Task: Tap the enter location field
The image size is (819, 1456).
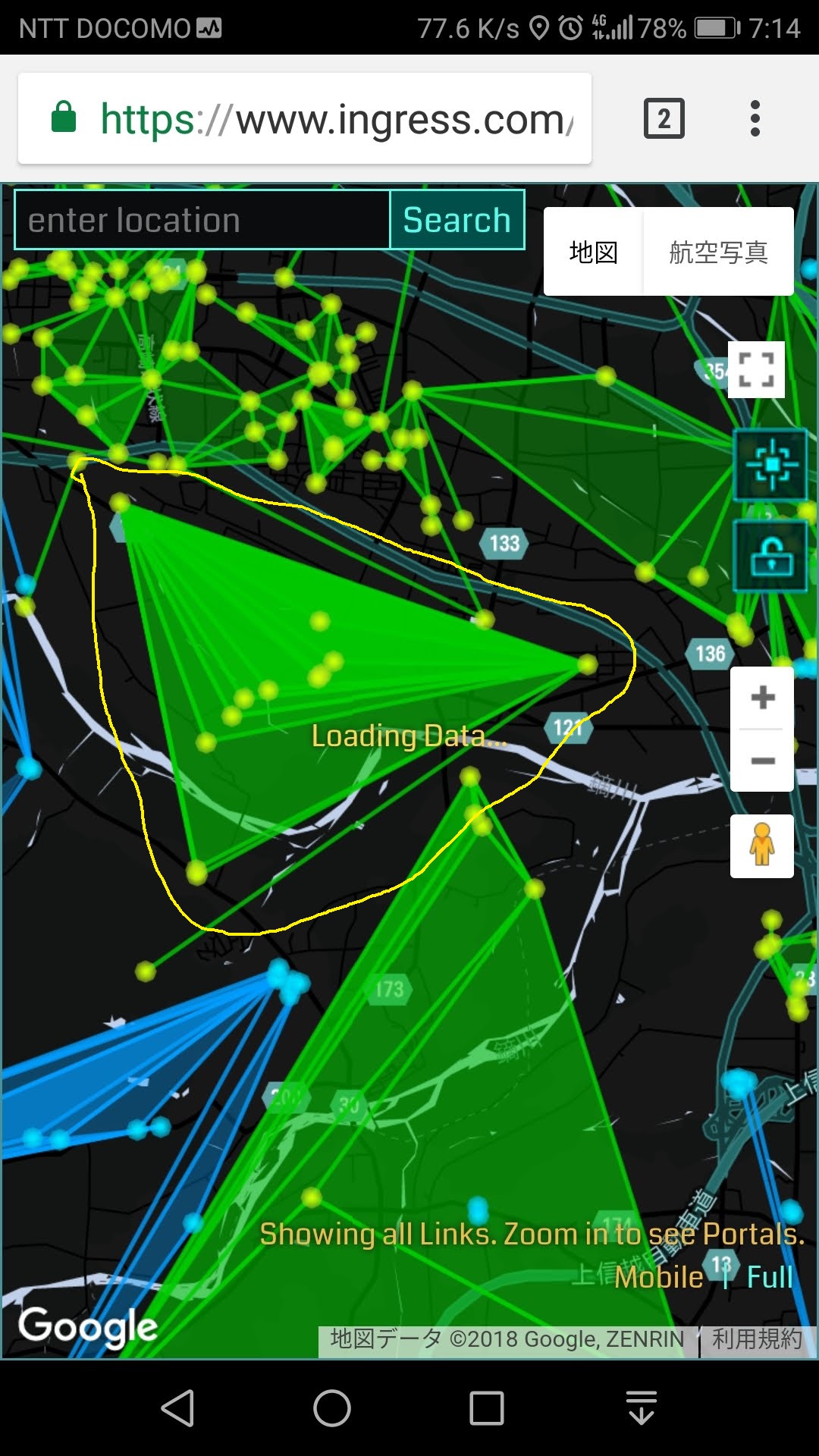Action: 202,221
